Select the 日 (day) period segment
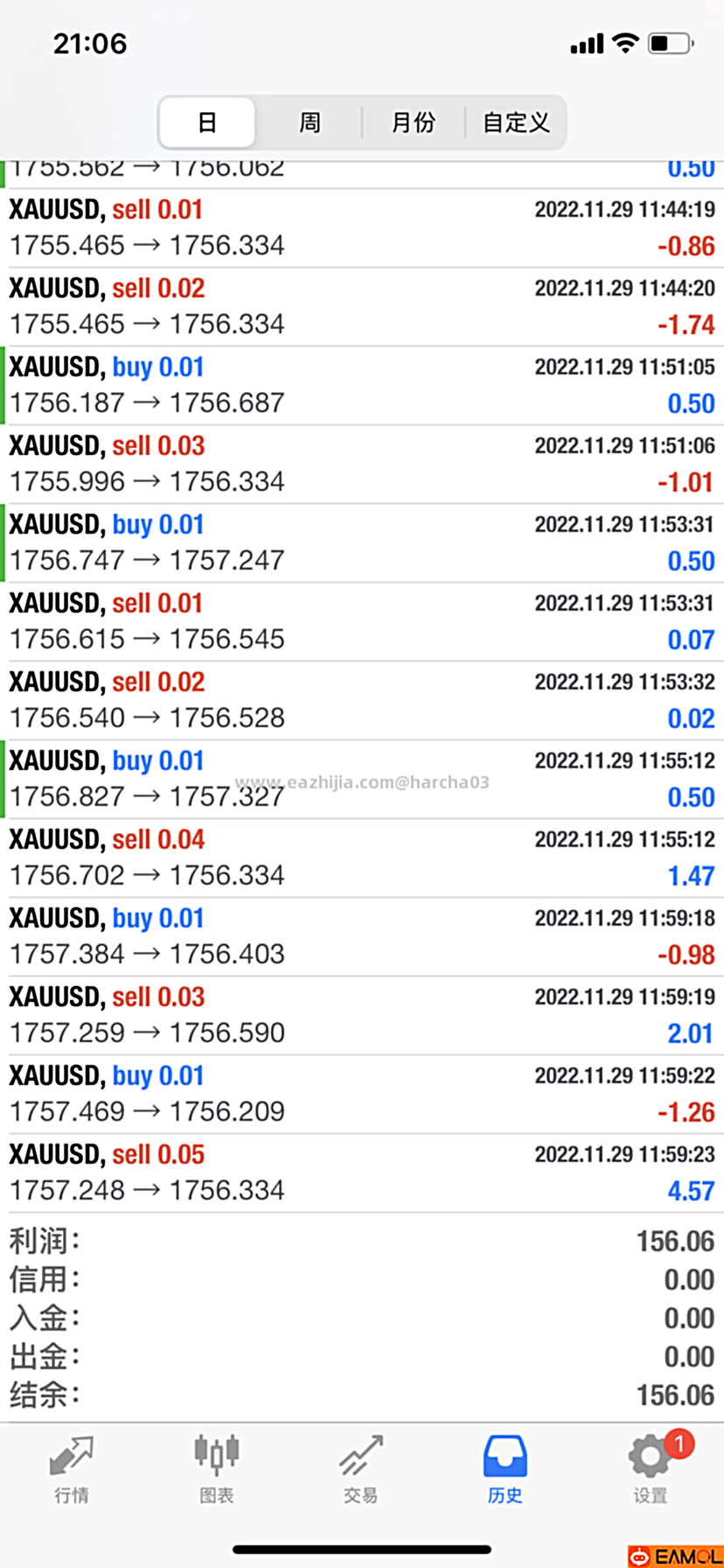This screenshot has width=724, height=1568. click(207, 122)
